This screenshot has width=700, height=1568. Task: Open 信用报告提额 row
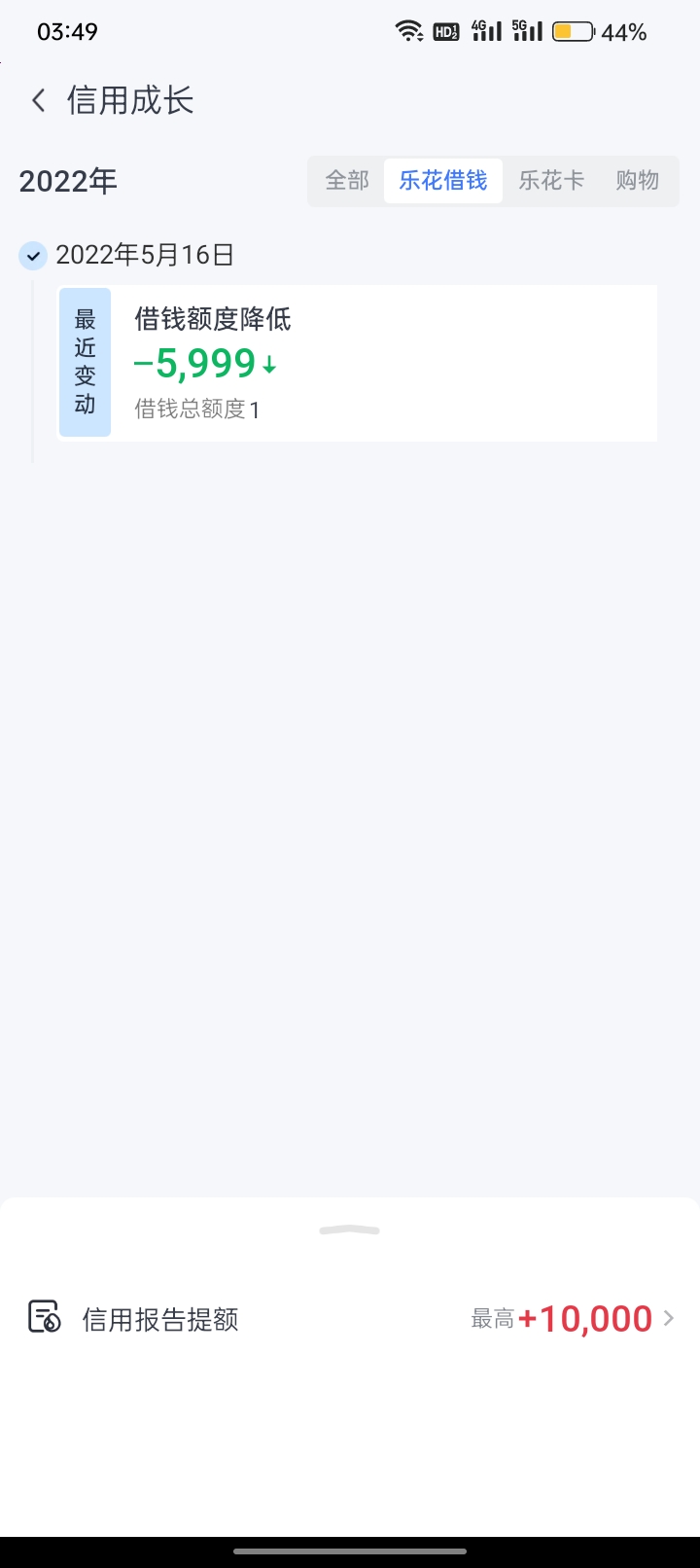coord(350,1319)
